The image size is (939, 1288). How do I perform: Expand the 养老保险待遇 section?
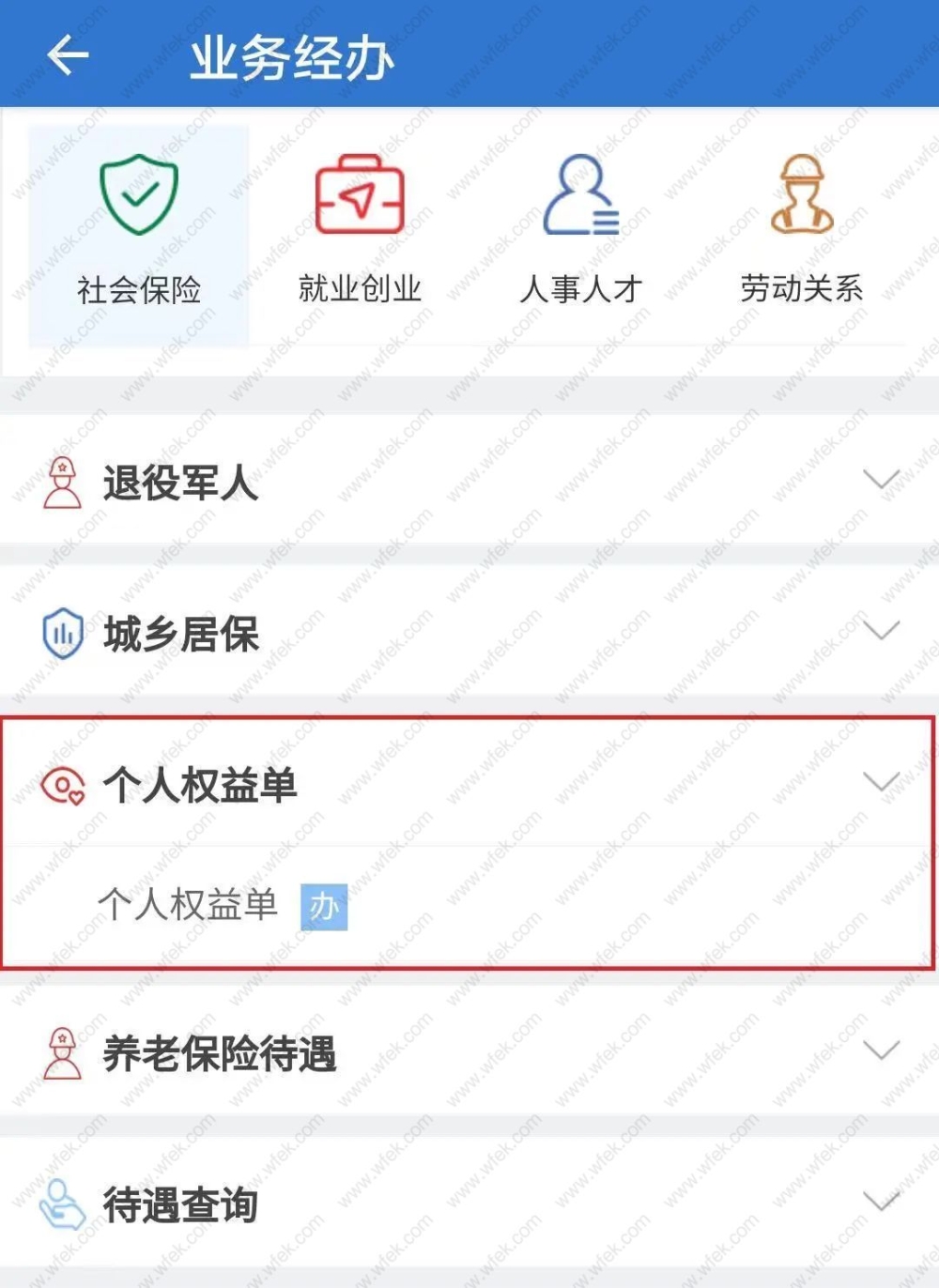tap(469, 1053)
